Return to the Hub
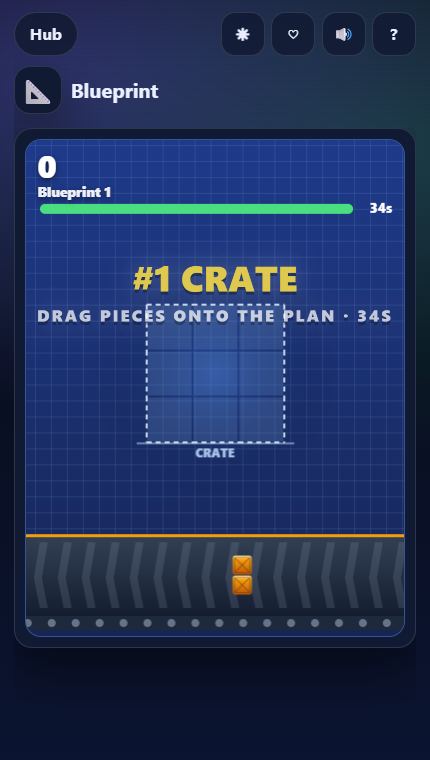The width and height of the screenshot is (430, 760). (x=46, y=34)
